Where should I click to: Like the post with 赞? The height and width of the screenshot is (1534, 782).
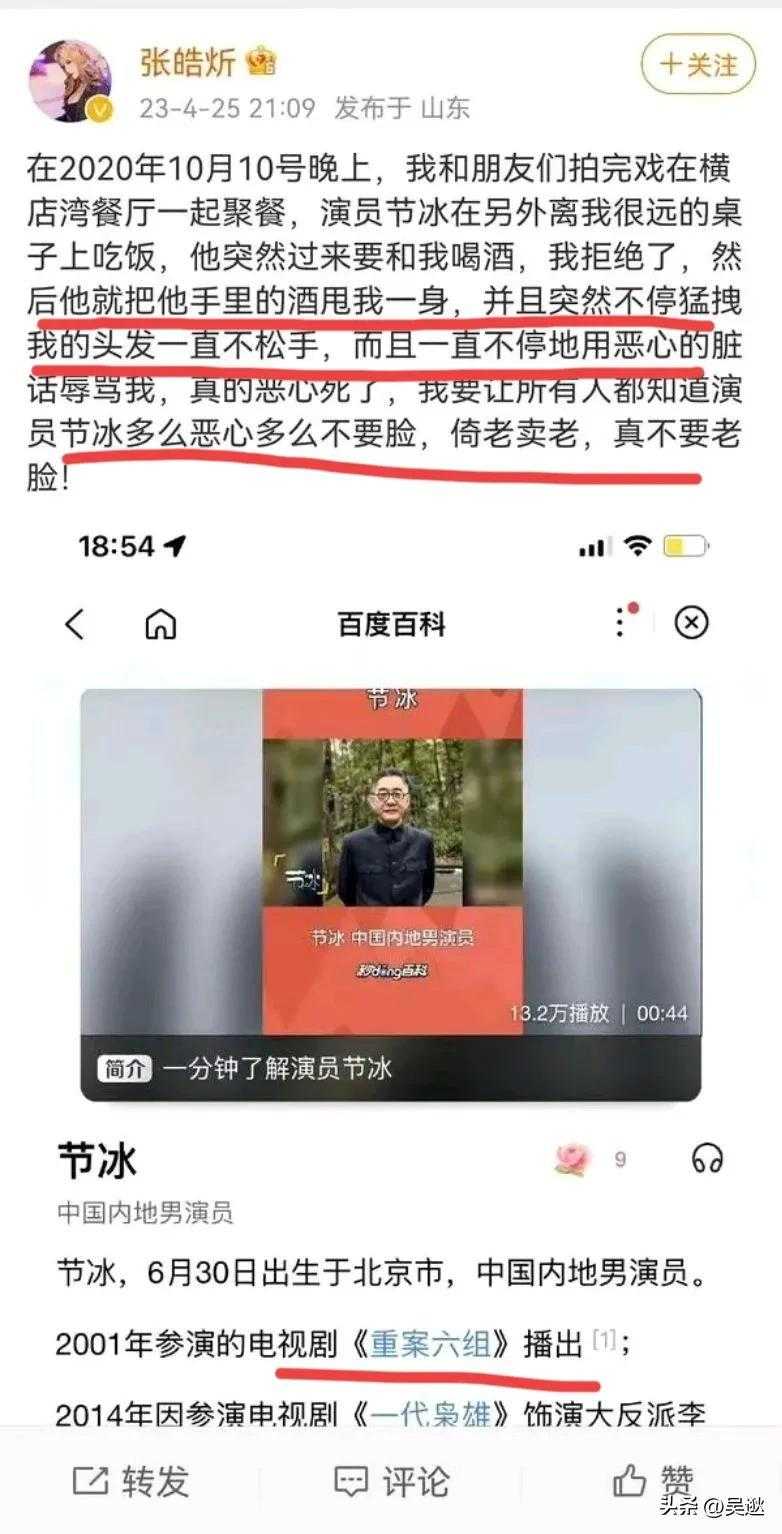(x=652, y=1481)
